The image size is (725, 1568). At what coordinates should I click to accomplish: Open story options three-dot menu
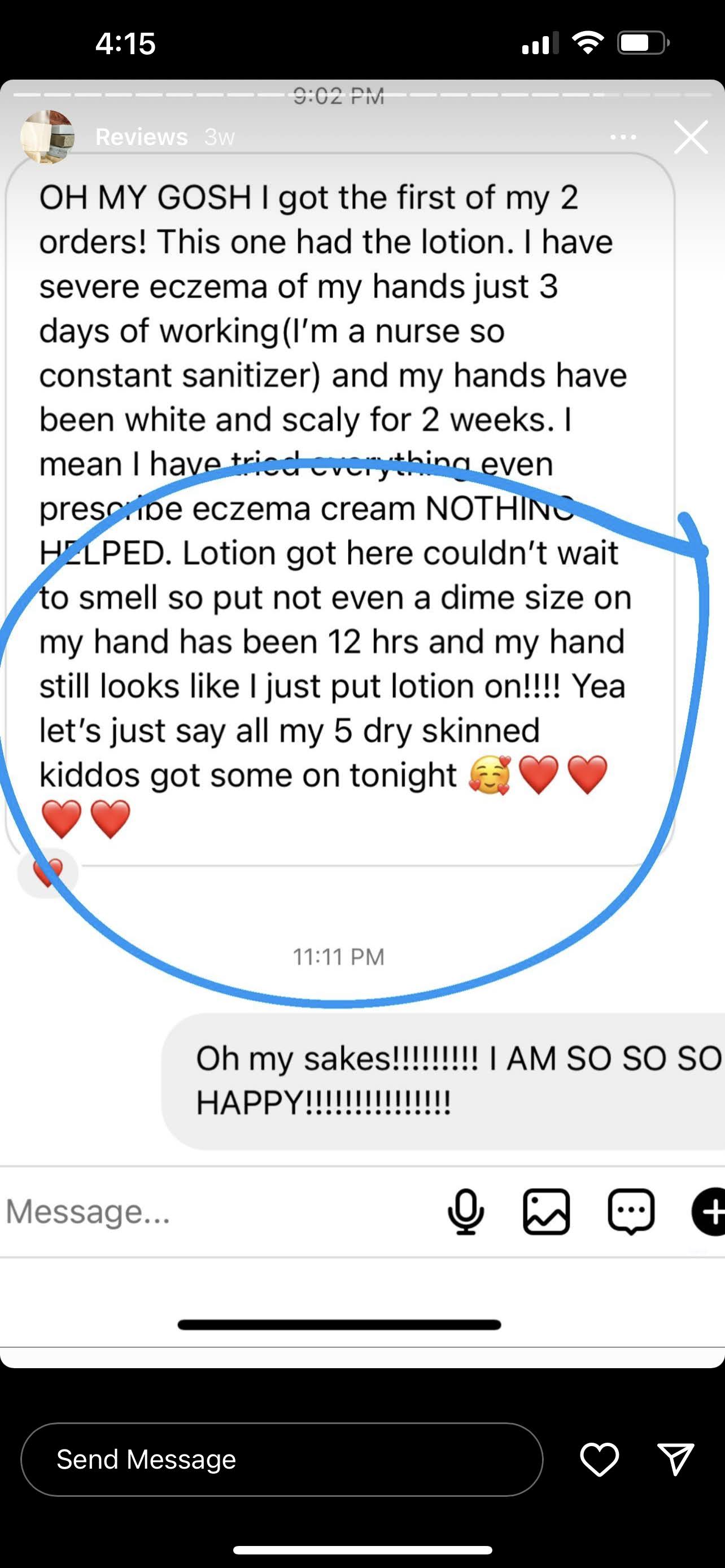623,137
